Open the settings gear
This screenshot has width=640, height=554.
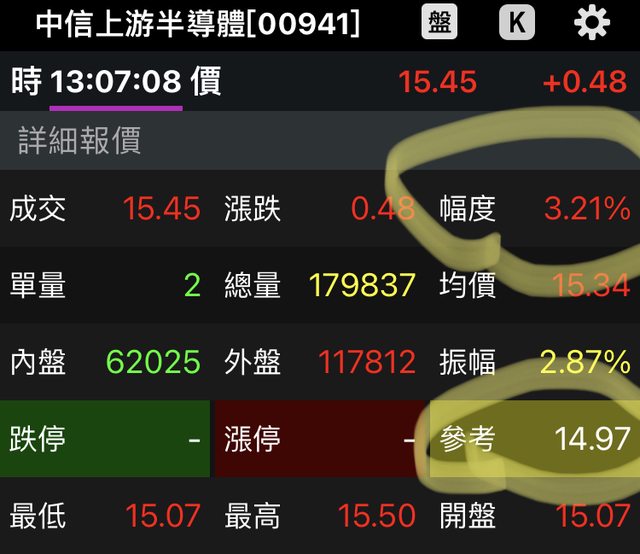(592, 23)
